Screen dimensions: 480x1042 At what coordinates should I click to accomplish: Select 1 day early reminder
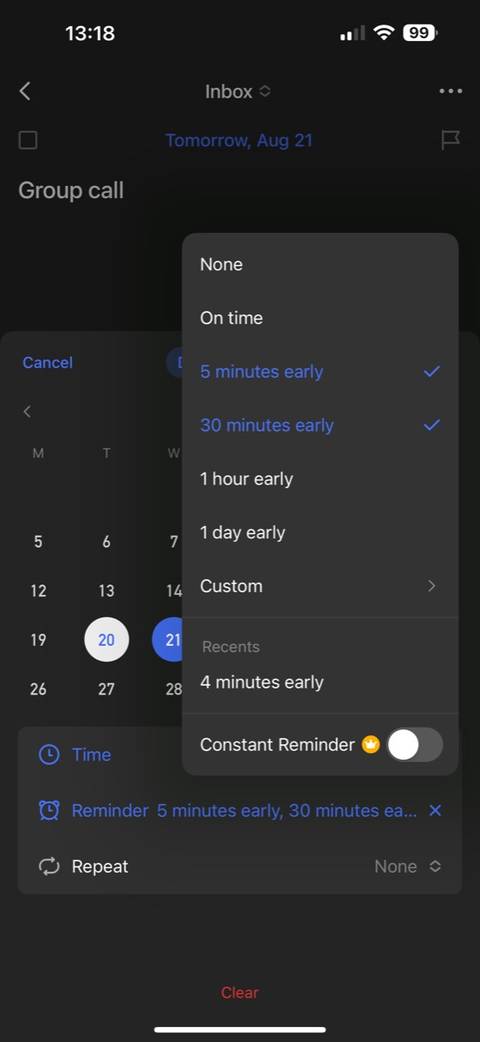[320, 532]
